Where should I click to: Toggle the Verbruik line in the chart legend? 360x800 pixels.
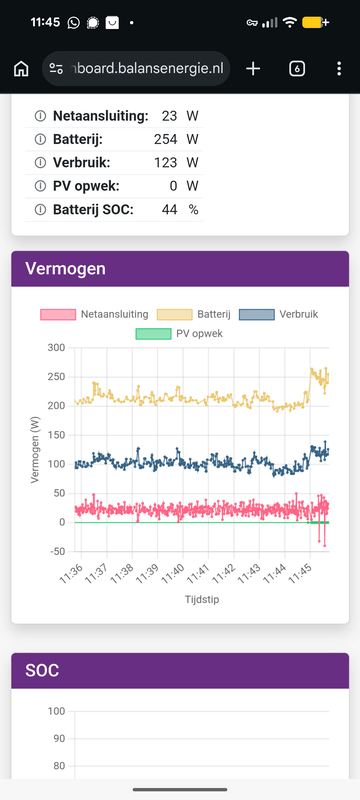(x=278, y=314)
